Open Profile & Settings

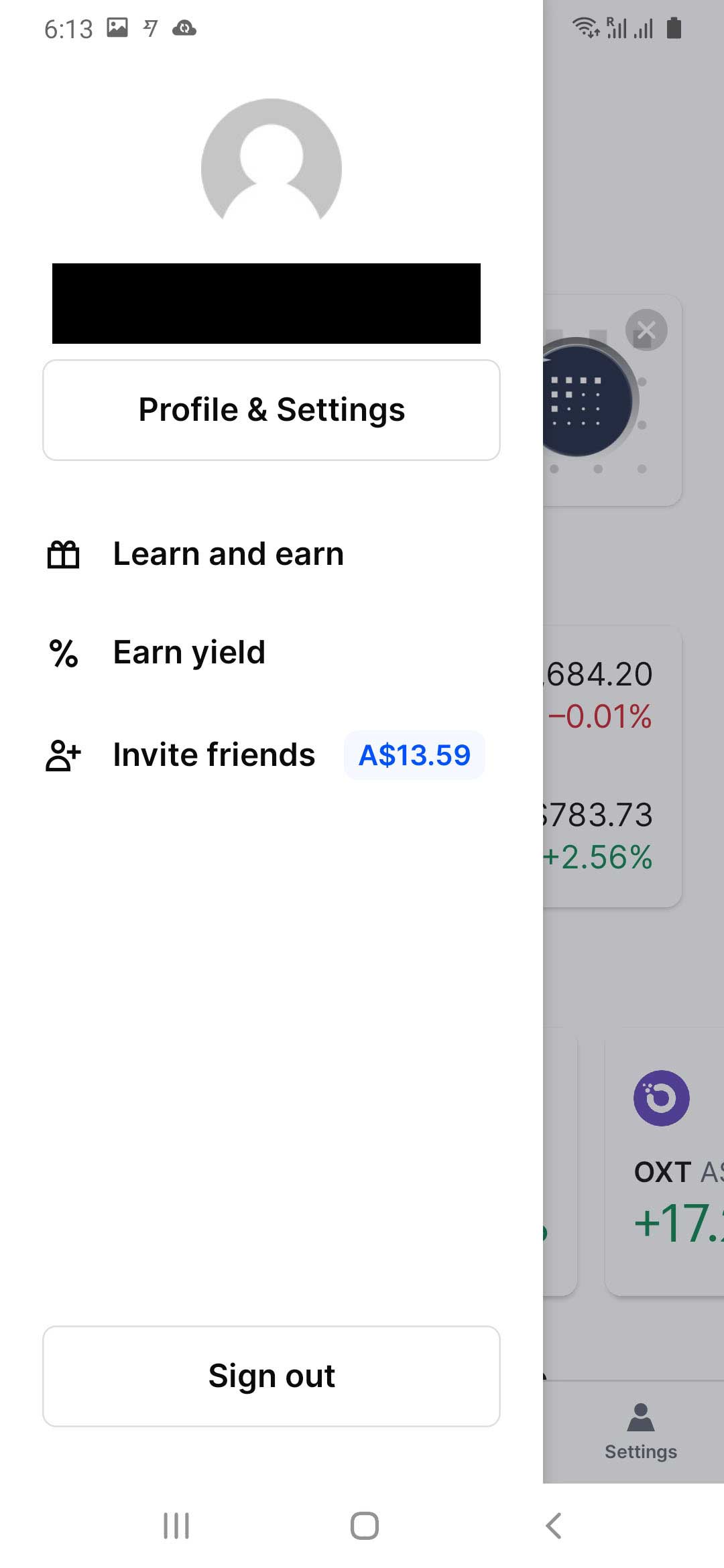pyautogui.click(x=271, y=410)
